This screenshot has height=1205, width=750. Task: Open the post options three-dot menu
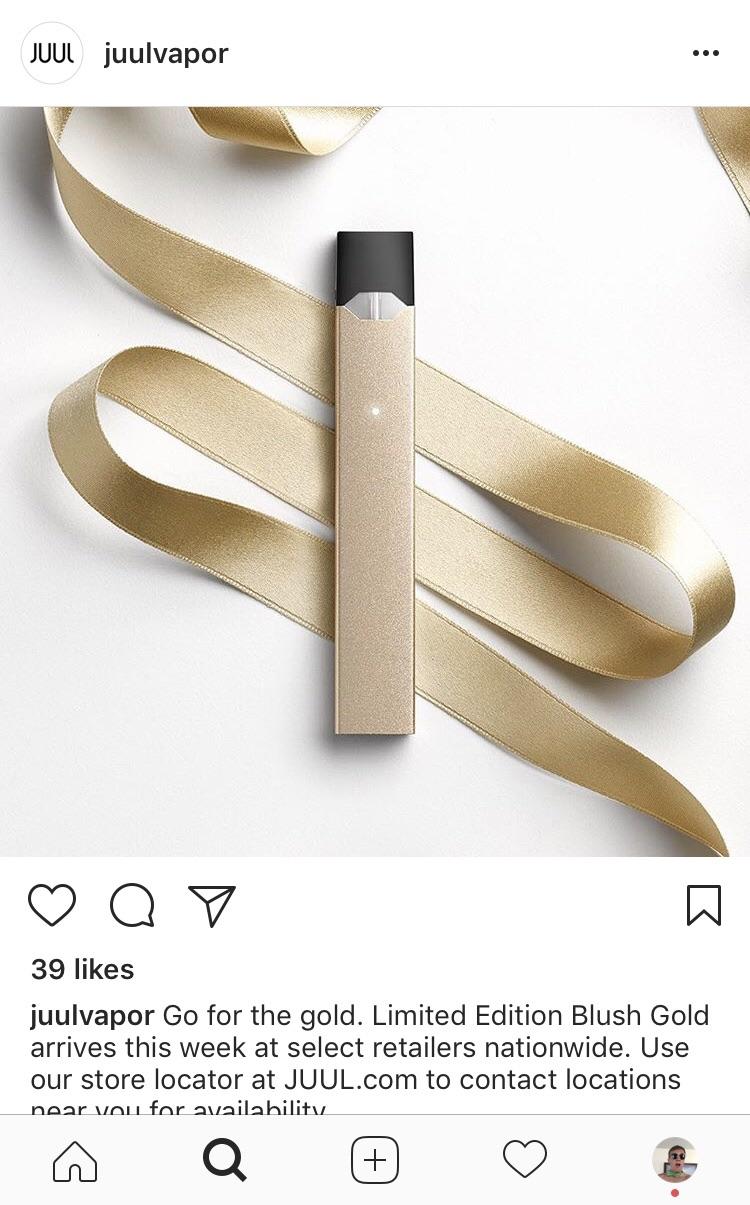(x=709, y=52)
